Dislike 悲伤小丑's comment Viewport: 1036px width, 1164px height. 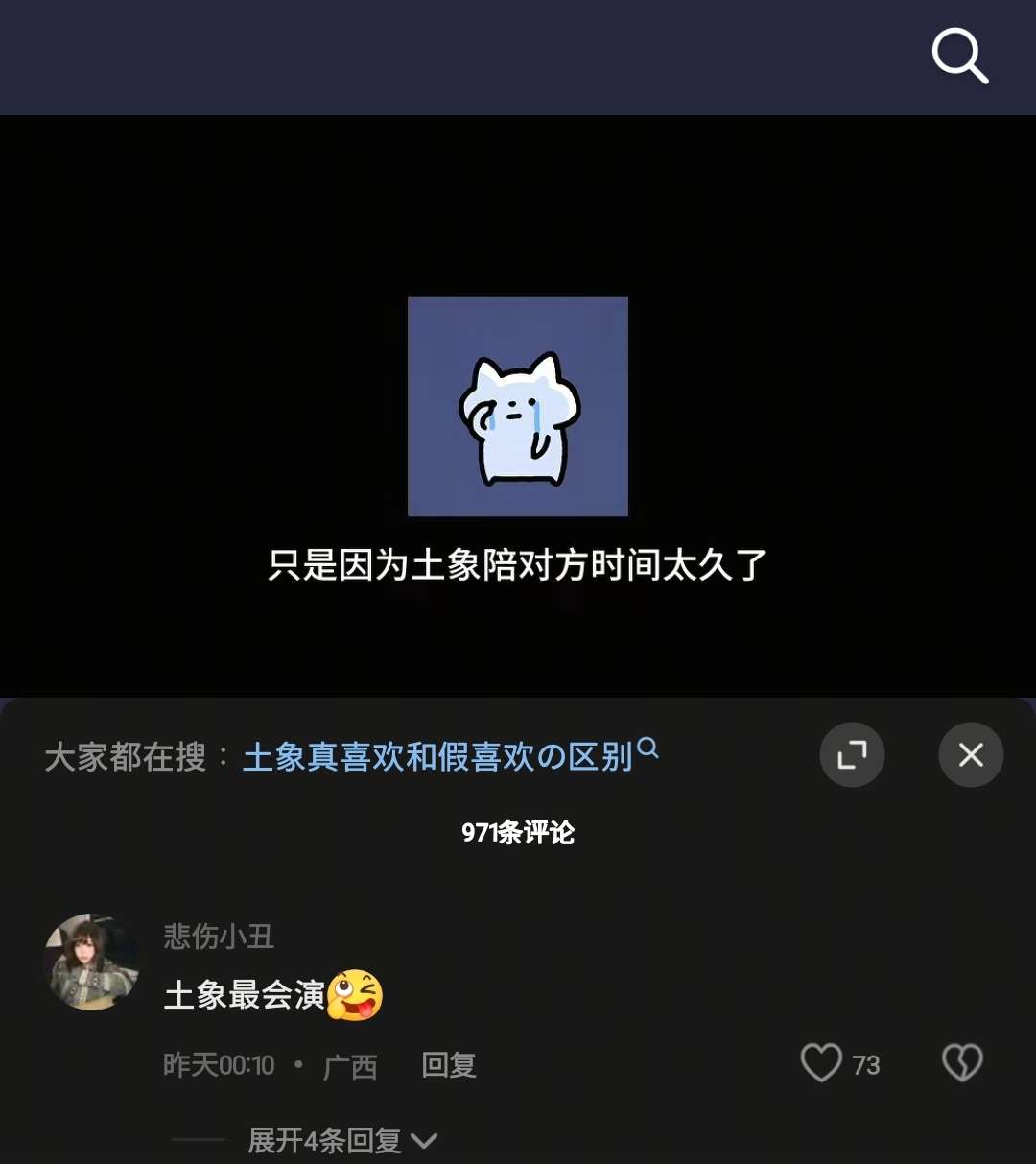[962, 1063]
